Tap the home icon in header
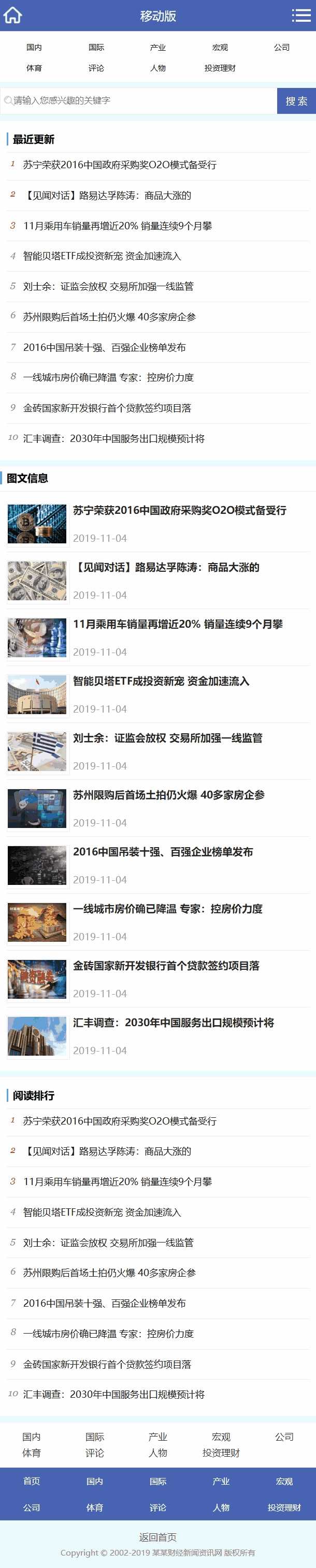The image size is (316, 1568). click(x=13, y=16)
